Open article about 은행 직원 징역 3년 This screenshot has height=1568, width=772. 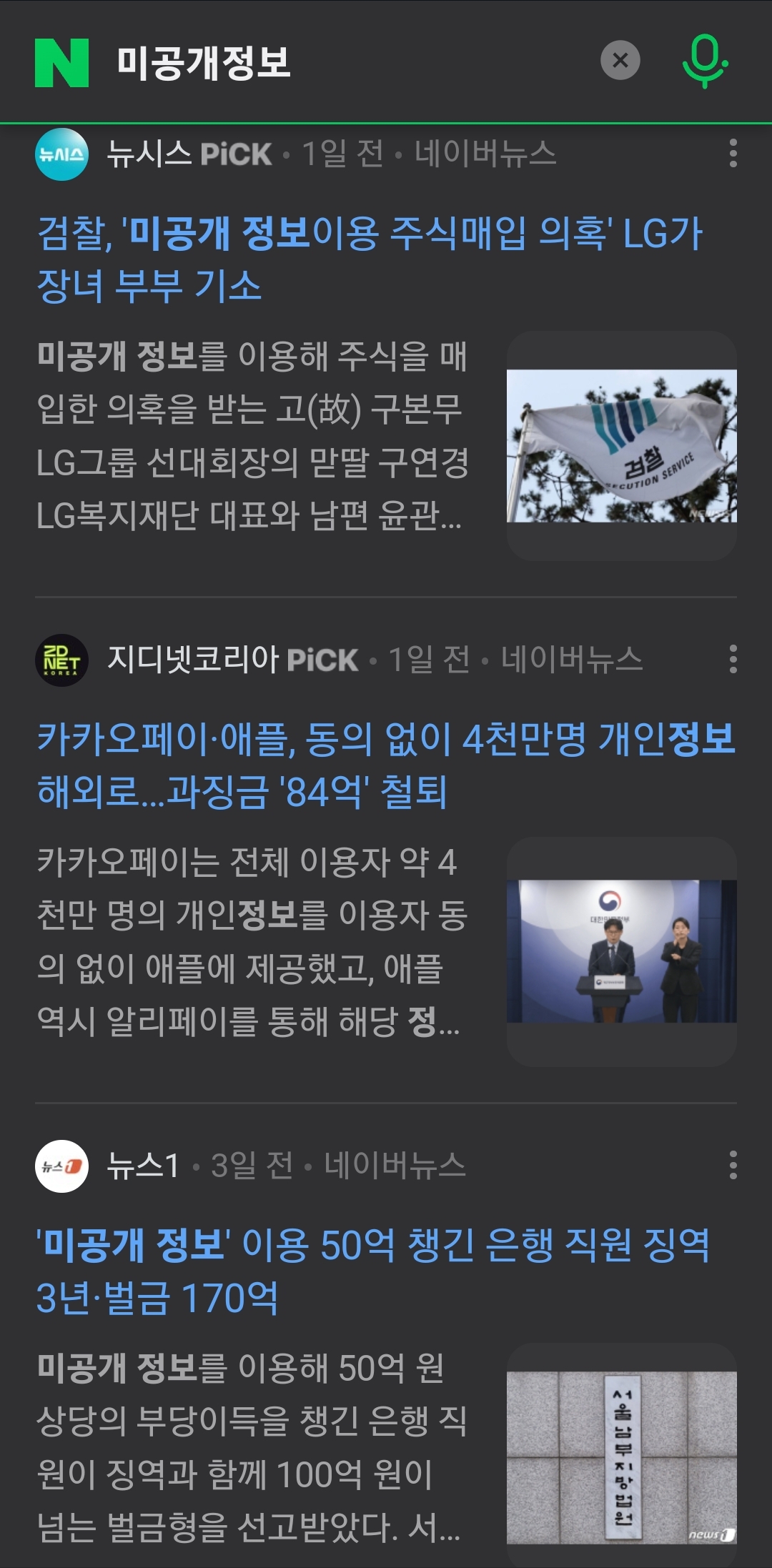[x=372, y=1271]
